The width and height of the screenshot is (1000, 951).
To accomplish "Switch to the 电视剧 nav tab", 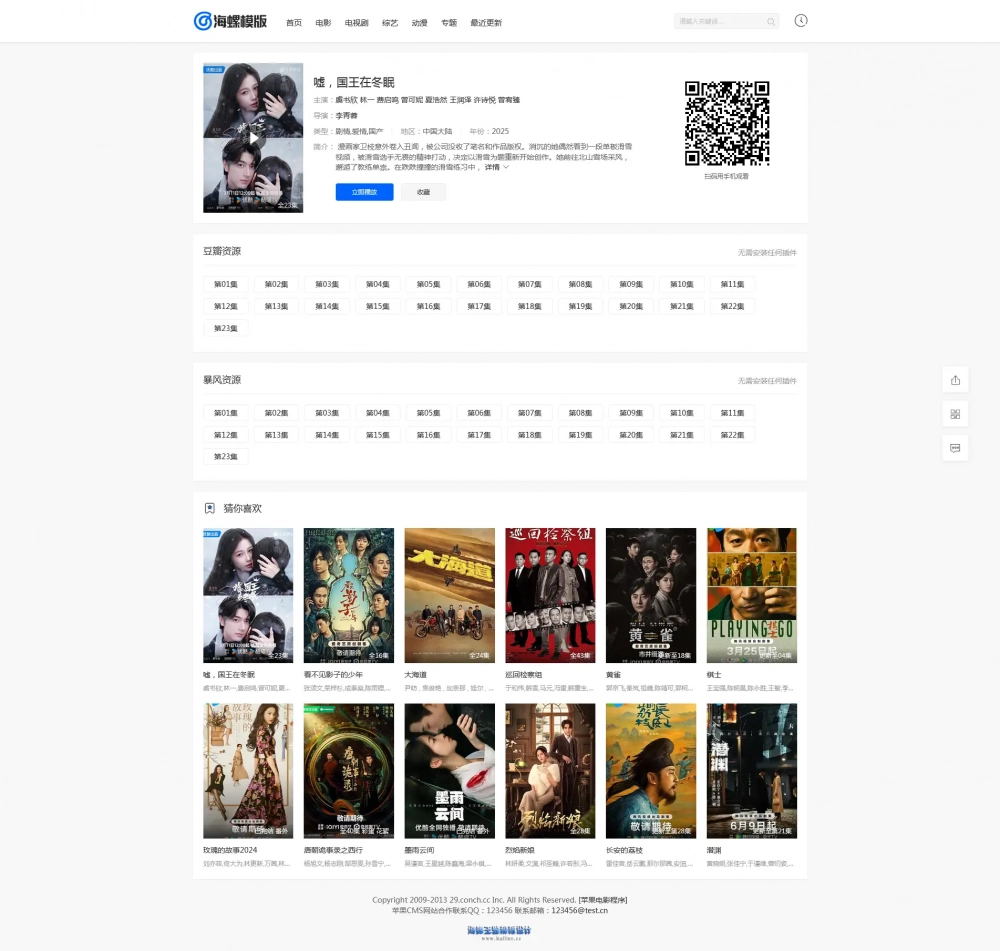I will [x=356, y=22].
